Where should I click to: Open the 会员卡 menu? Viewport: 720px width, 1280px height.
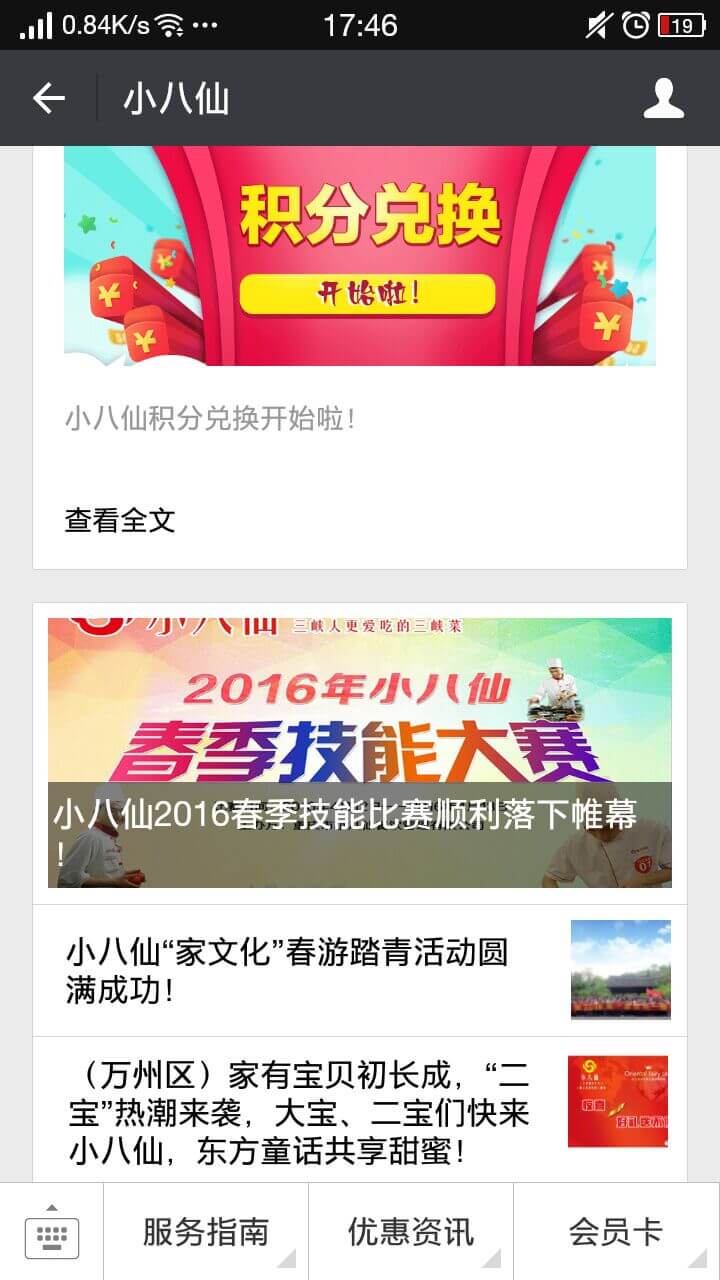[x=616, y=1232]
